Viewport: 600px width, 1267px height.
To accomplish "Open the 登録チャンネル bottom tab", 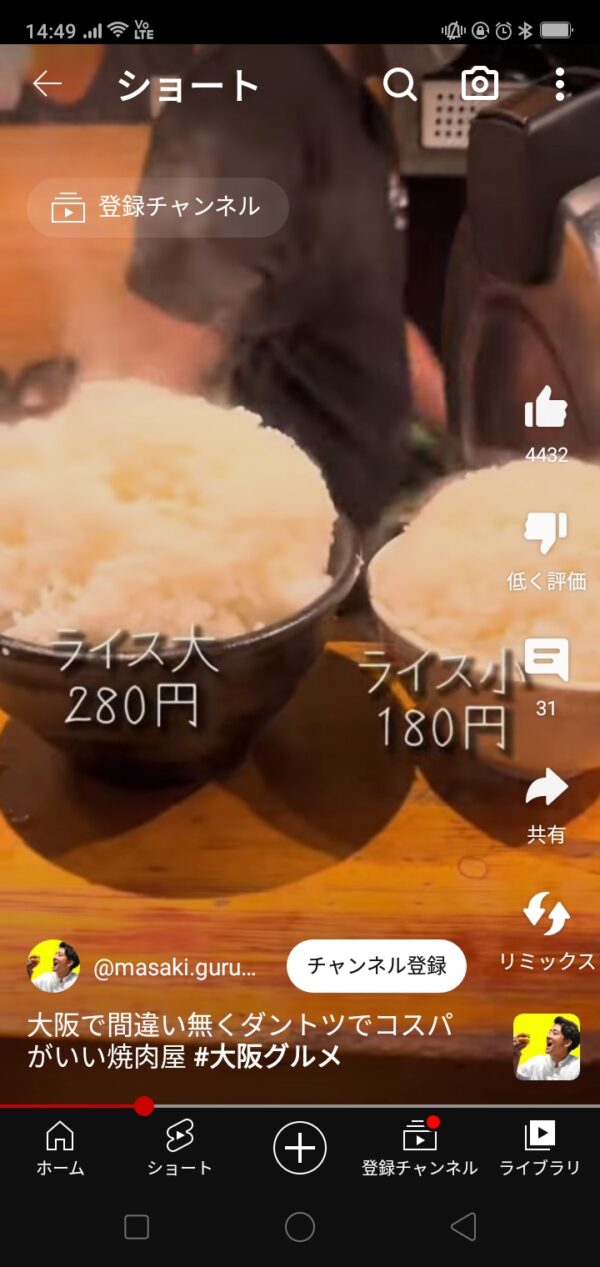I will 419,1147.
